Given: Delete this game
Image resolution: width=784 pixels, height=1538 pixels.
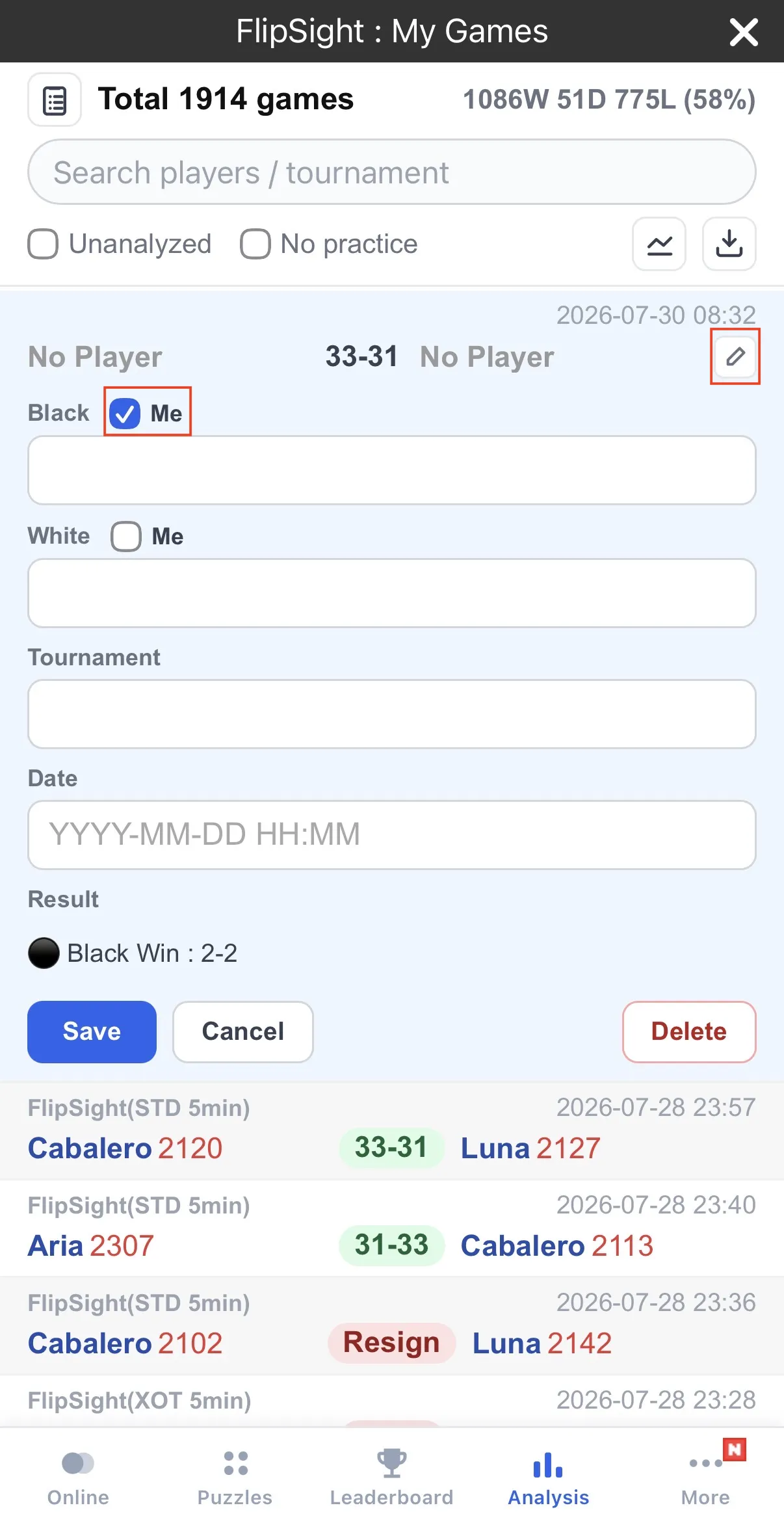Looking at the screenshot, I should (x=689, y=1032).
